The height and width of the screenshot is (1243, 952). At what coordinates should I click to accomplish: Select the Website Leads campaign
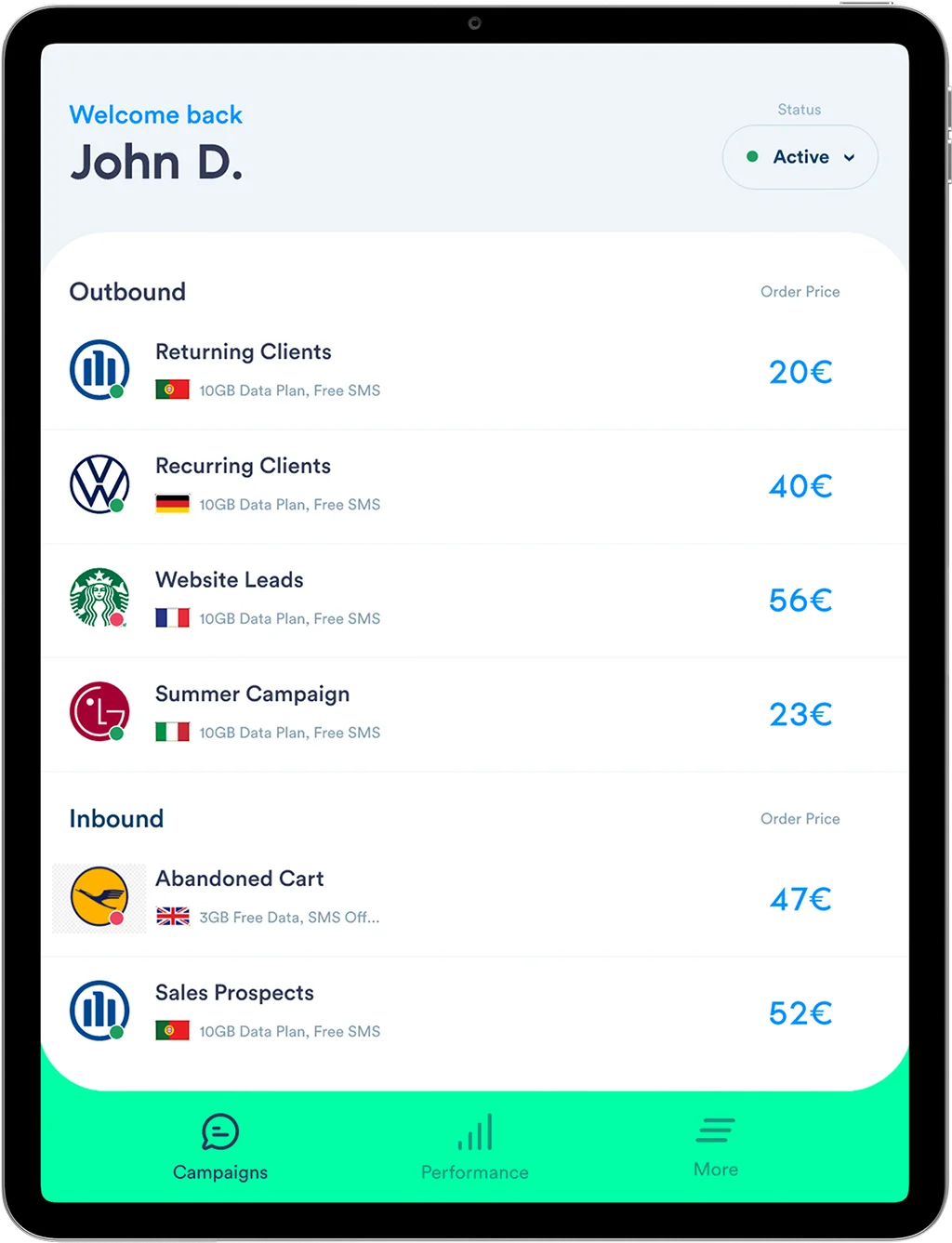(230, 581)
